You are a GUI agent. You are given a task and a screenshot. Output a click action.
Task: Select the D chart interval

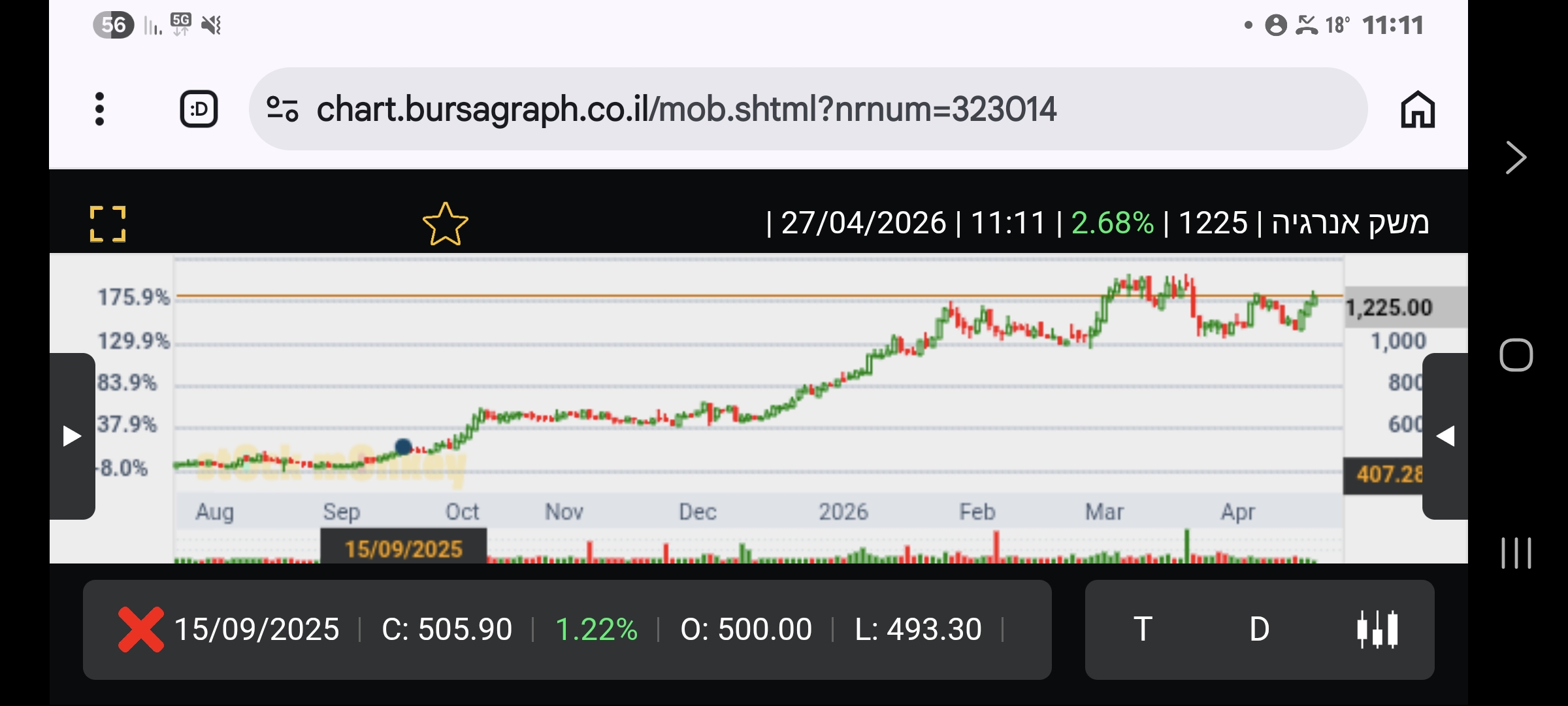pos(1259,630)
